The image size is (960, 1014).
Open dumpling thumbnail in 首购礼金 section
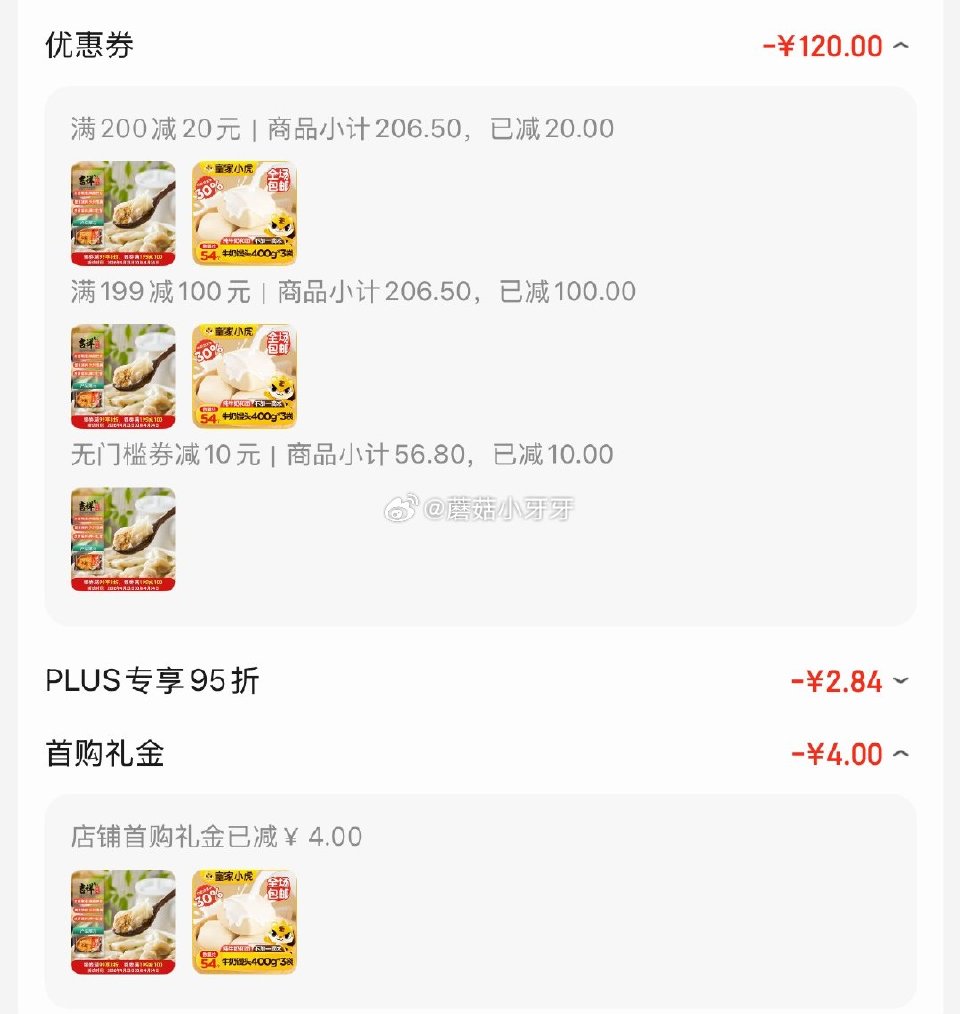coord(122,921)
